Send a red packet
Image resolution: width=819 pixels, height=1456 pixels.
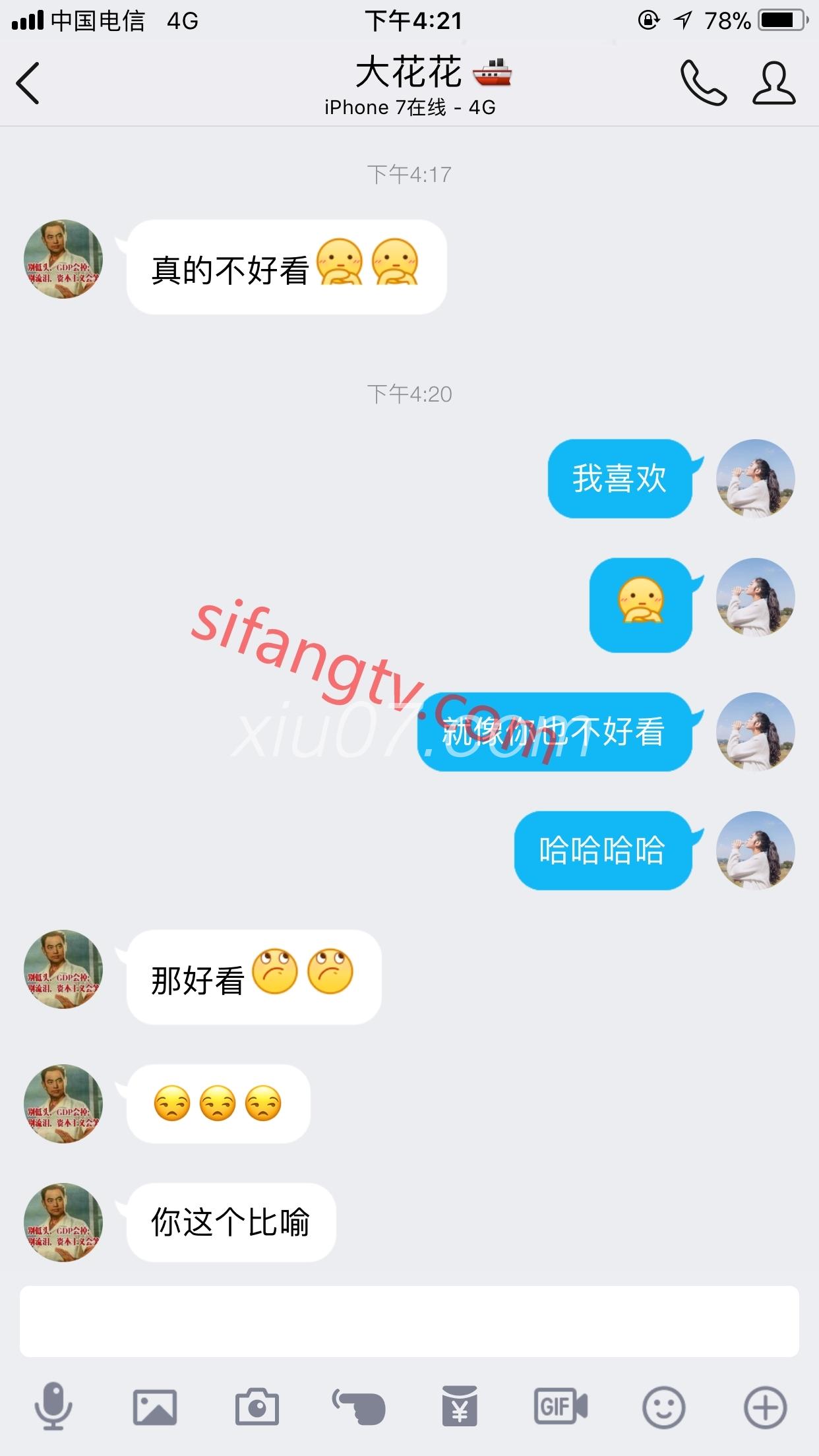click(x=460, y=1407)
